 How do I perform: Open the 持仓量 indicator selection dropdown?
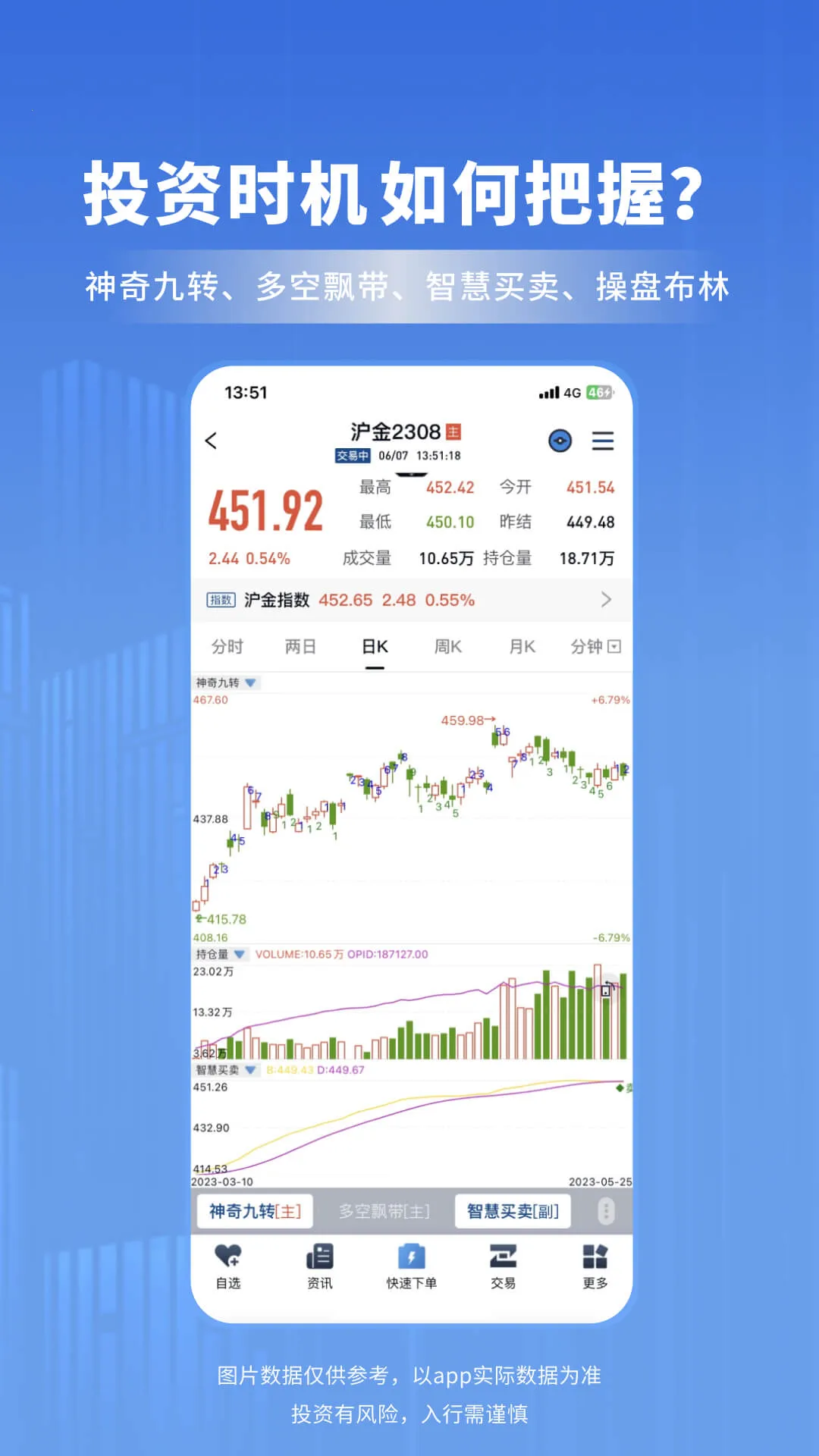coord(241,954)
